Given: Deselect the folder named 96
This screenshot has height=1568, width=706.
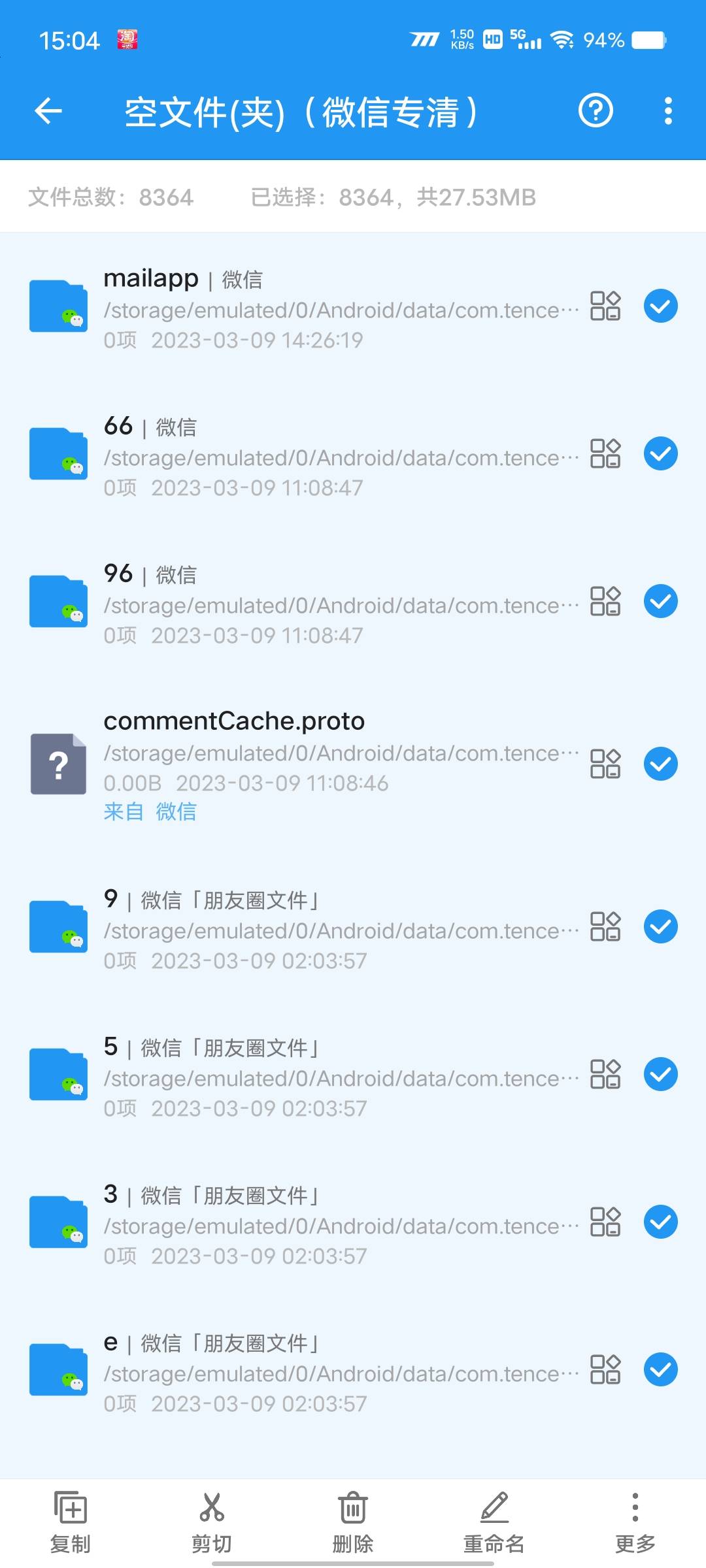Looking at the screenshot, I should 660,601.
